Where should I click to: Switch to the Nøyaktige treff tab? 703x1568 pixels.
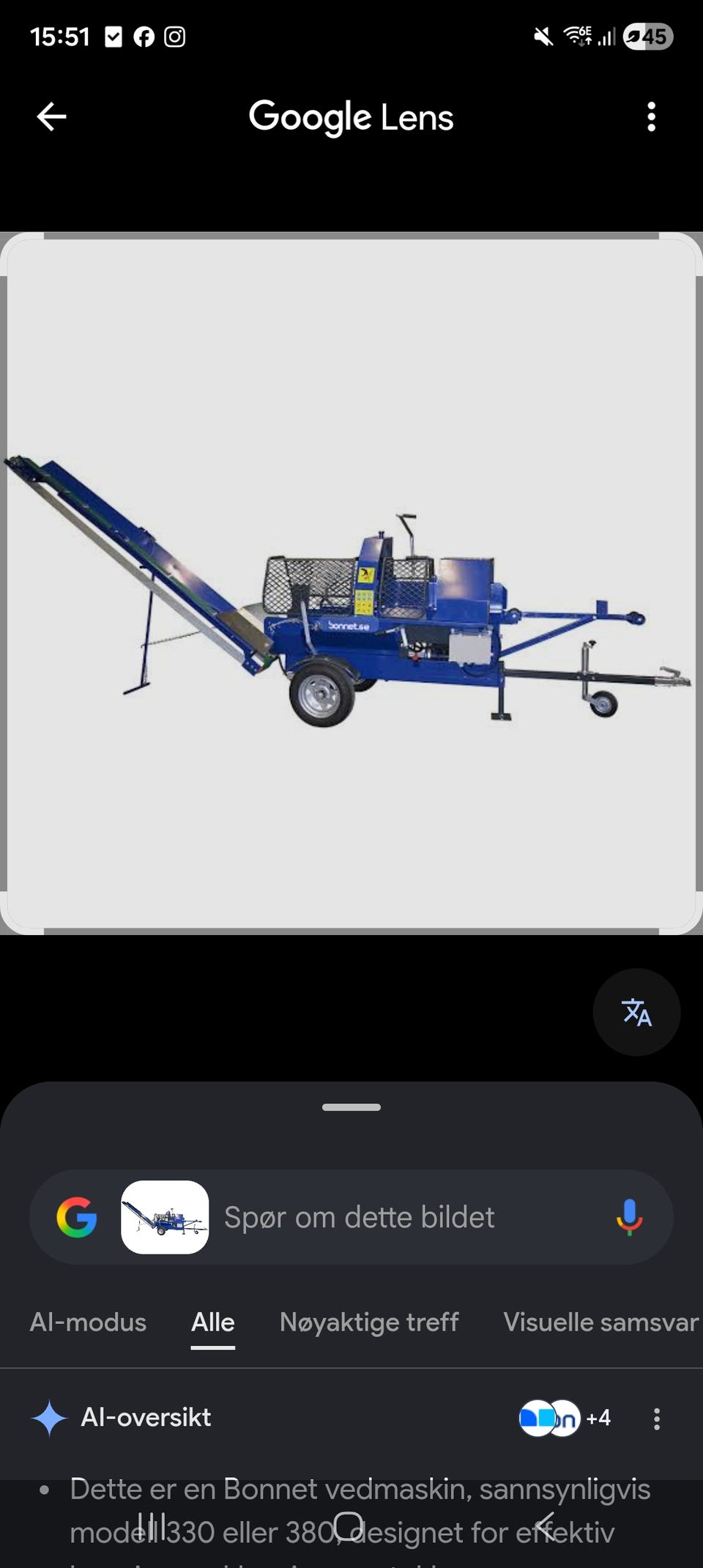(x=369, y=1322)
